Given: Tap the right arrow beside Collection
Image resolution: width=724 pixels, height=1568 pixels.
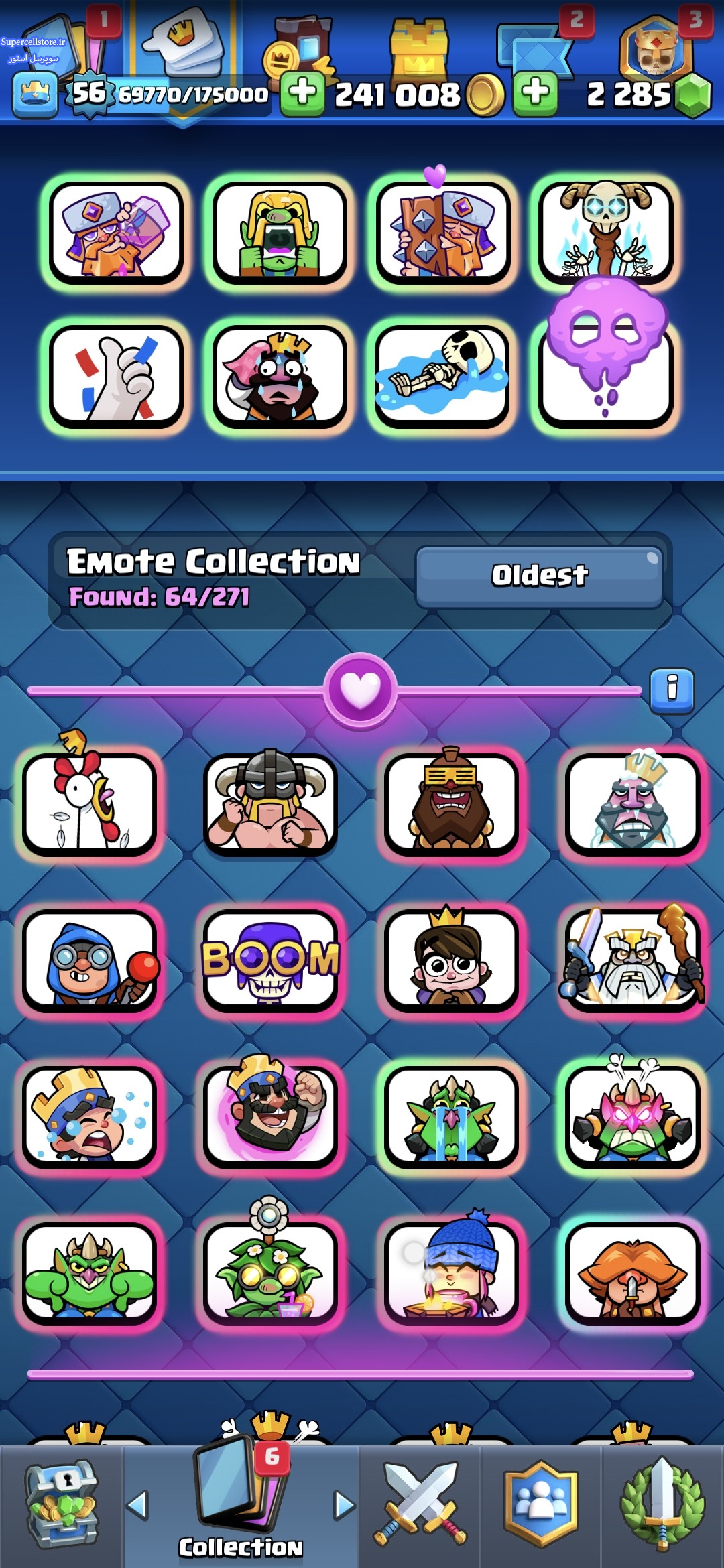Looking at the screenshot, I should point(345,1505).
